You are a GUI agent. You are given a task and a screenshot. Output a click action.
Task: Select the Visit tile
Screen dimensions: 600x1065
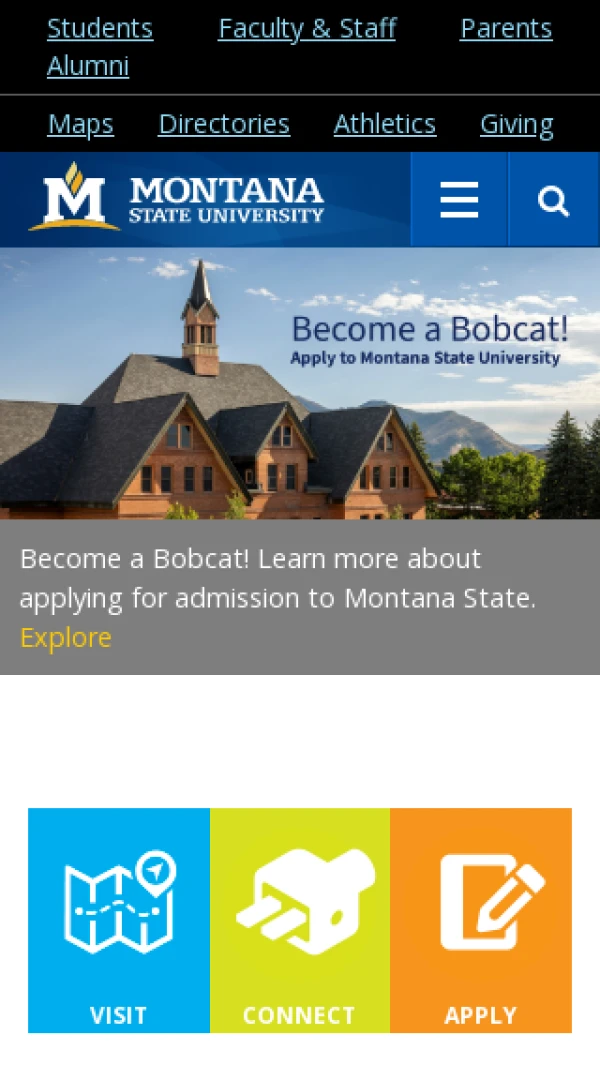pos(119,920)
